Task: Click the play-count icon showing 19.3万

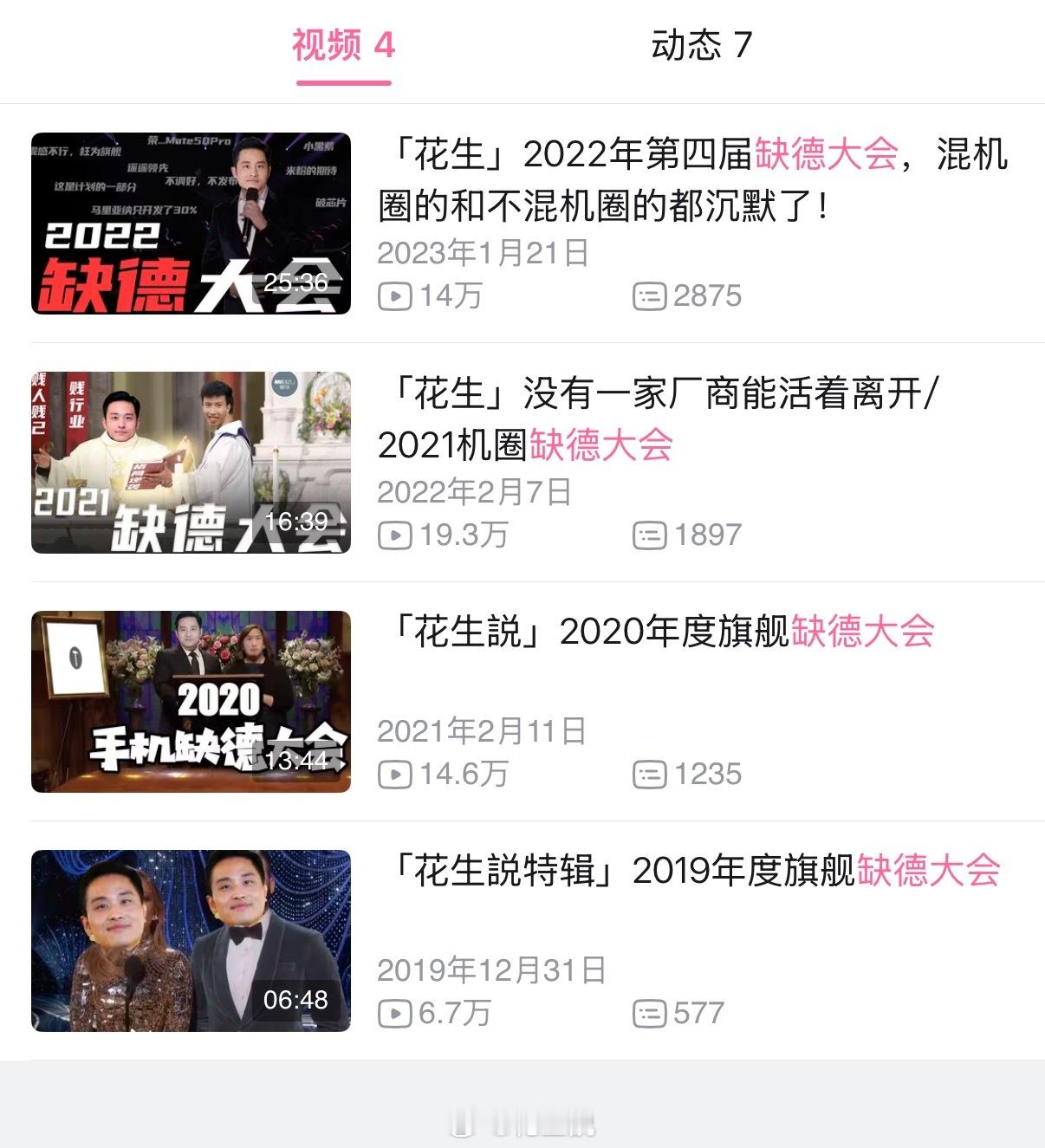Action: tap(395, 536)
